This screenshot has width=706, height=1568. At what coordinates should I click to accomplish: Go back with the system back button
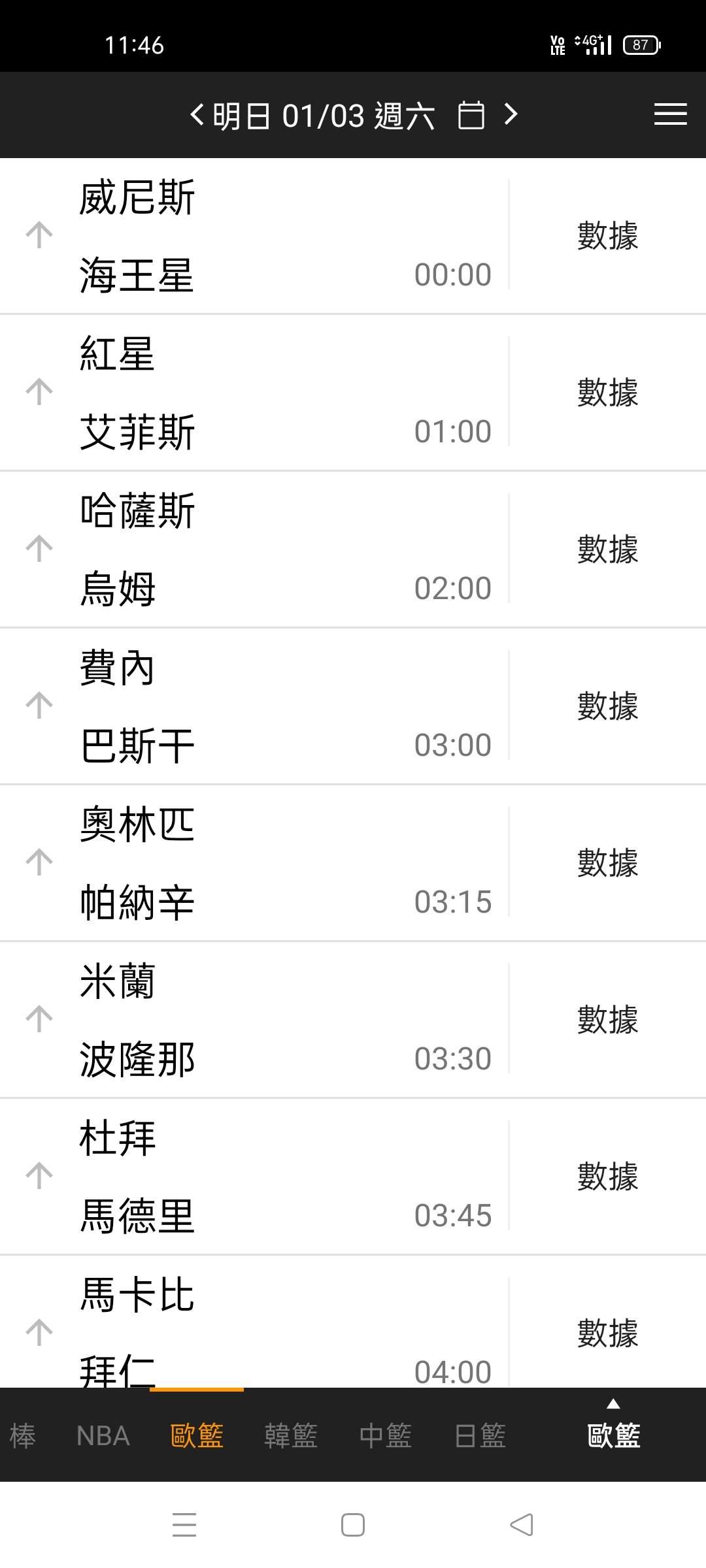pos(522,1525)
